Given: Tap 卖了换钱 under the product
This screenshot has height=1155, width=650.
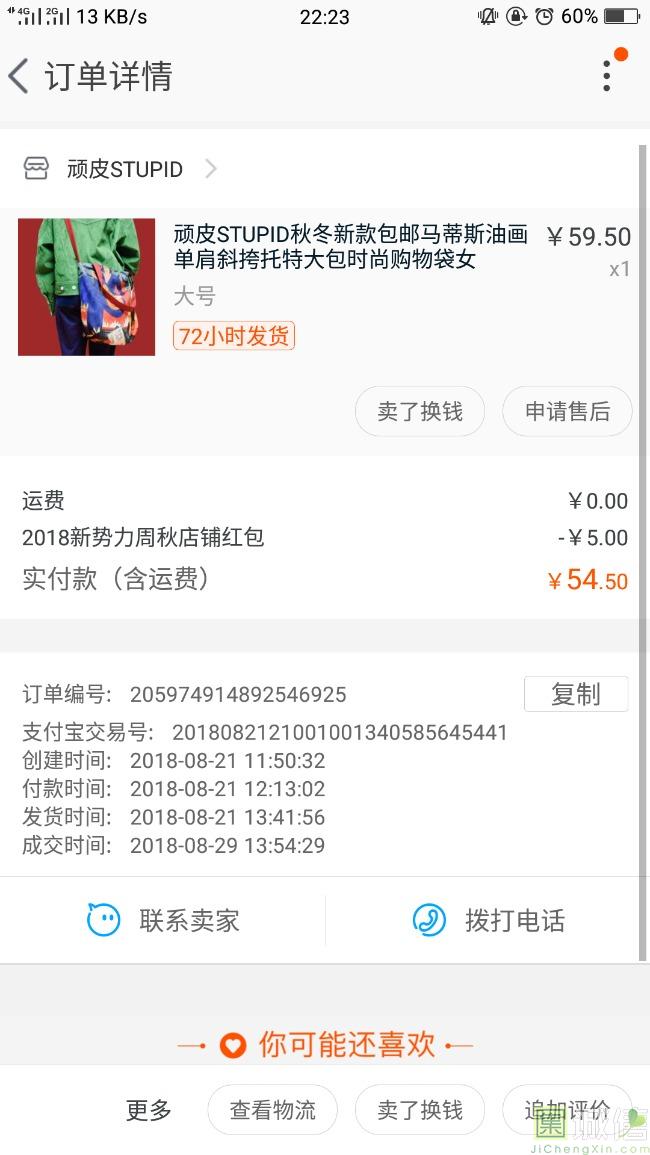Looking at the screenshot, I should [420, 411].
